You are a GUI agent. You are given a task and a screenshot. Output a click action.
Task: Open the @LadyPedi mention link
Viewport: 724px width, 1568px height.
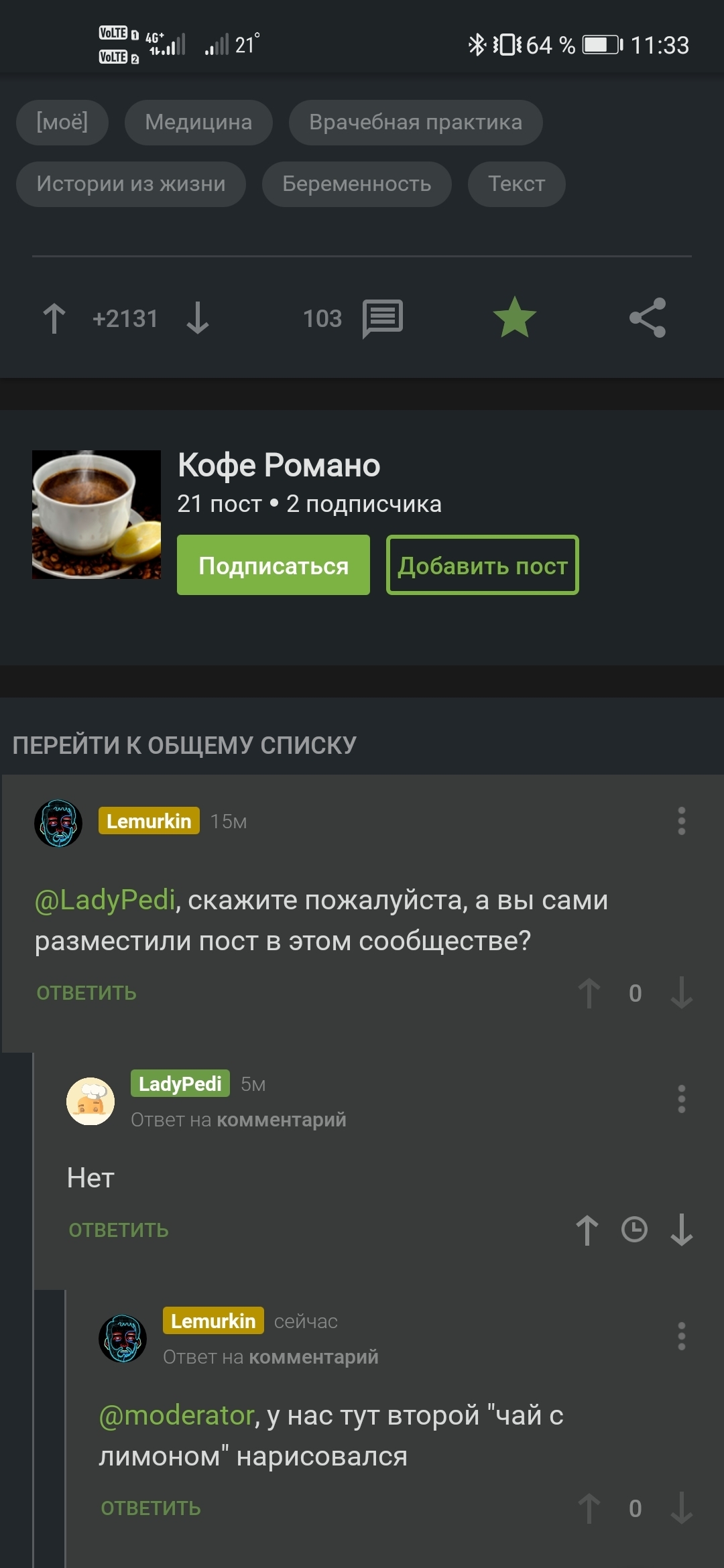(105, 900)
